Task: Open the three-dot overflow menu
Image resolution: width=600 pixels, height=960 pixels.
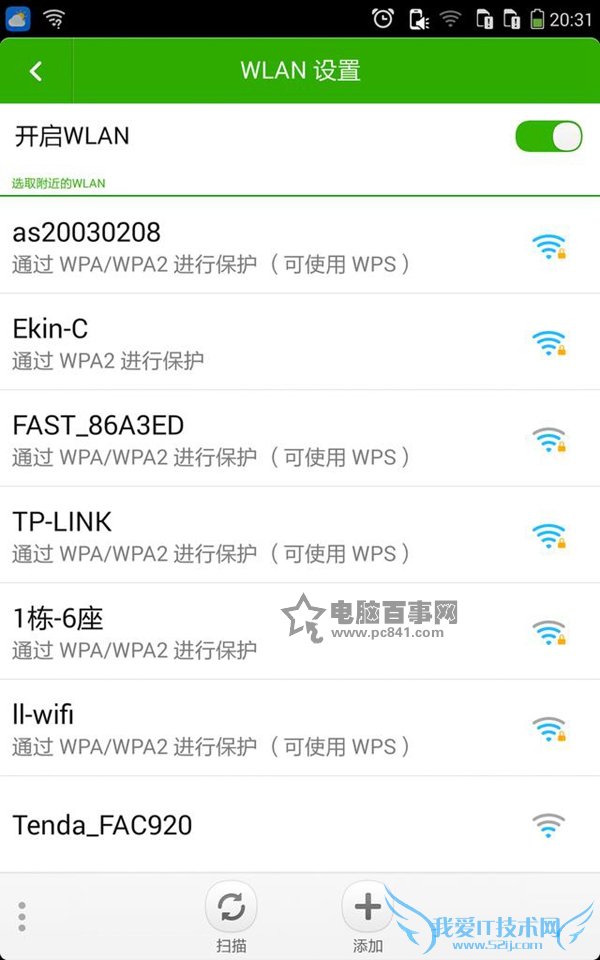Action: tap(22, 917)
